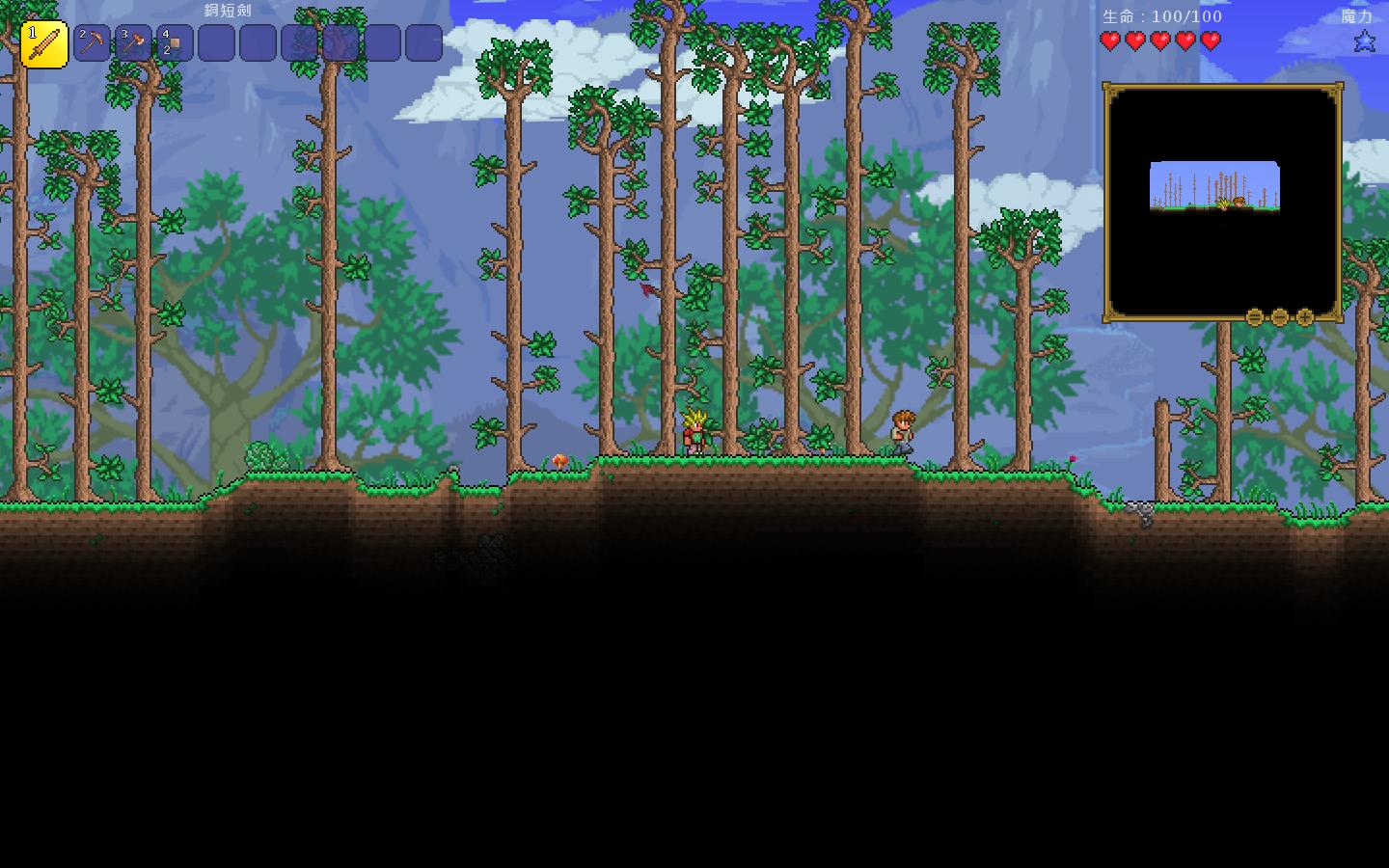Select the axe in hotbar slot 3
The image size is (1389, 868).
point(133,43)
